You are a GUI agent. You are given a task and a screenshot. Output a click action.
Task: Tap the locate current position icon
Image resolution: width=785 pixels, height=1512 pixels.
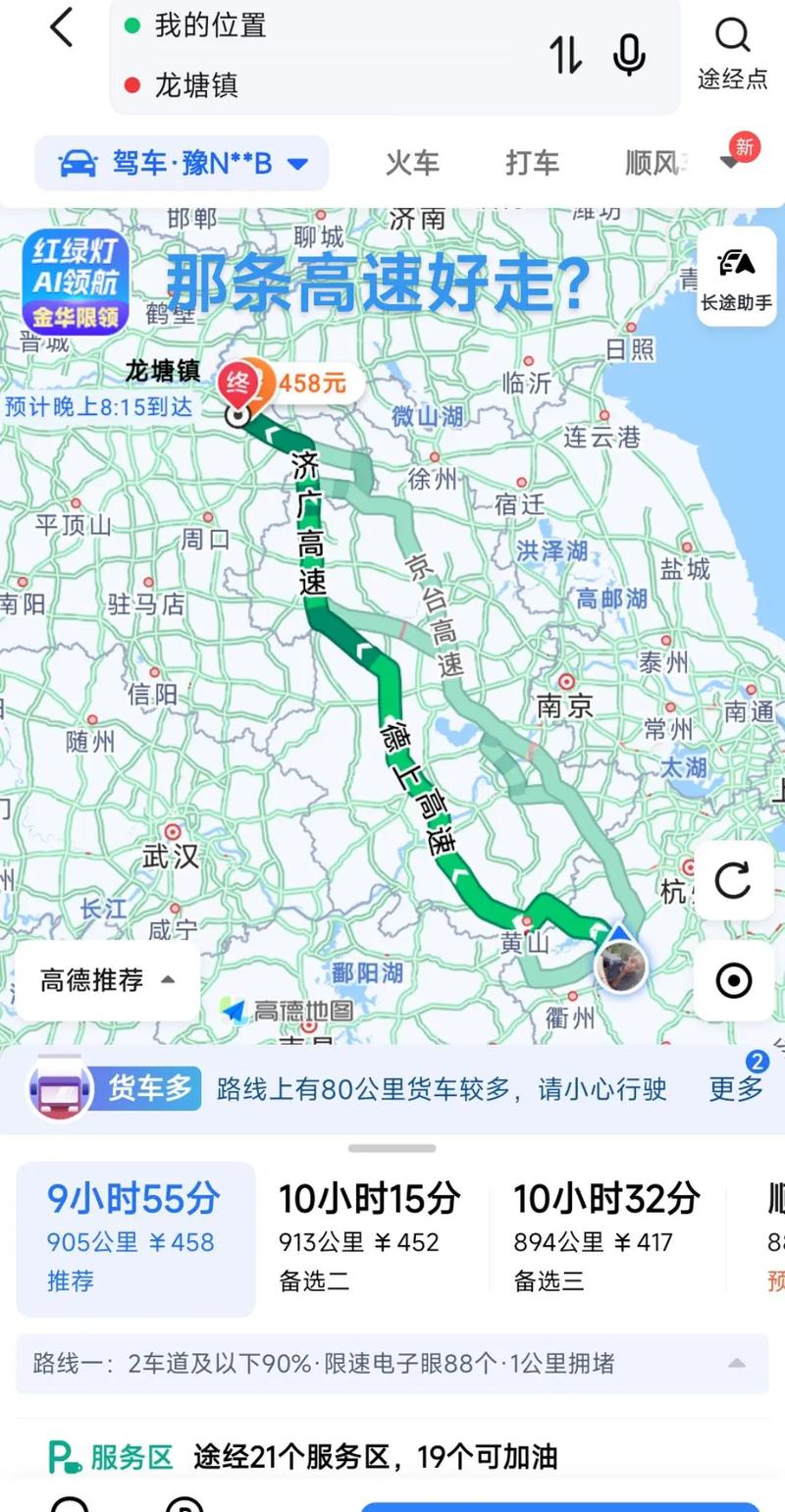coord(733,980)
